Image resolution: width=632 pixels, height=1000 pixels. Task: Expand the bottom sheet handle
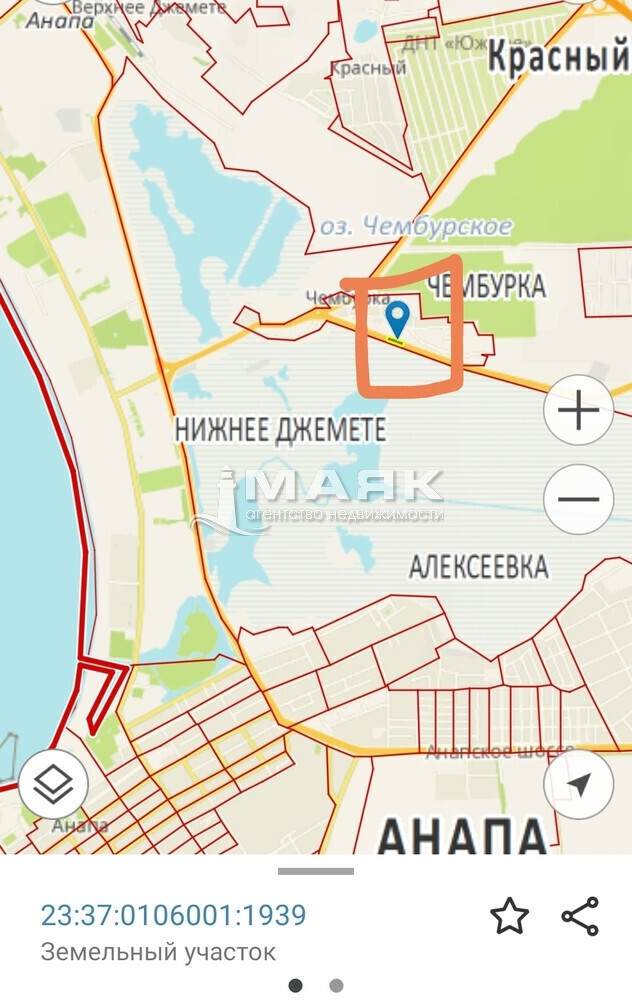point(316,871)
